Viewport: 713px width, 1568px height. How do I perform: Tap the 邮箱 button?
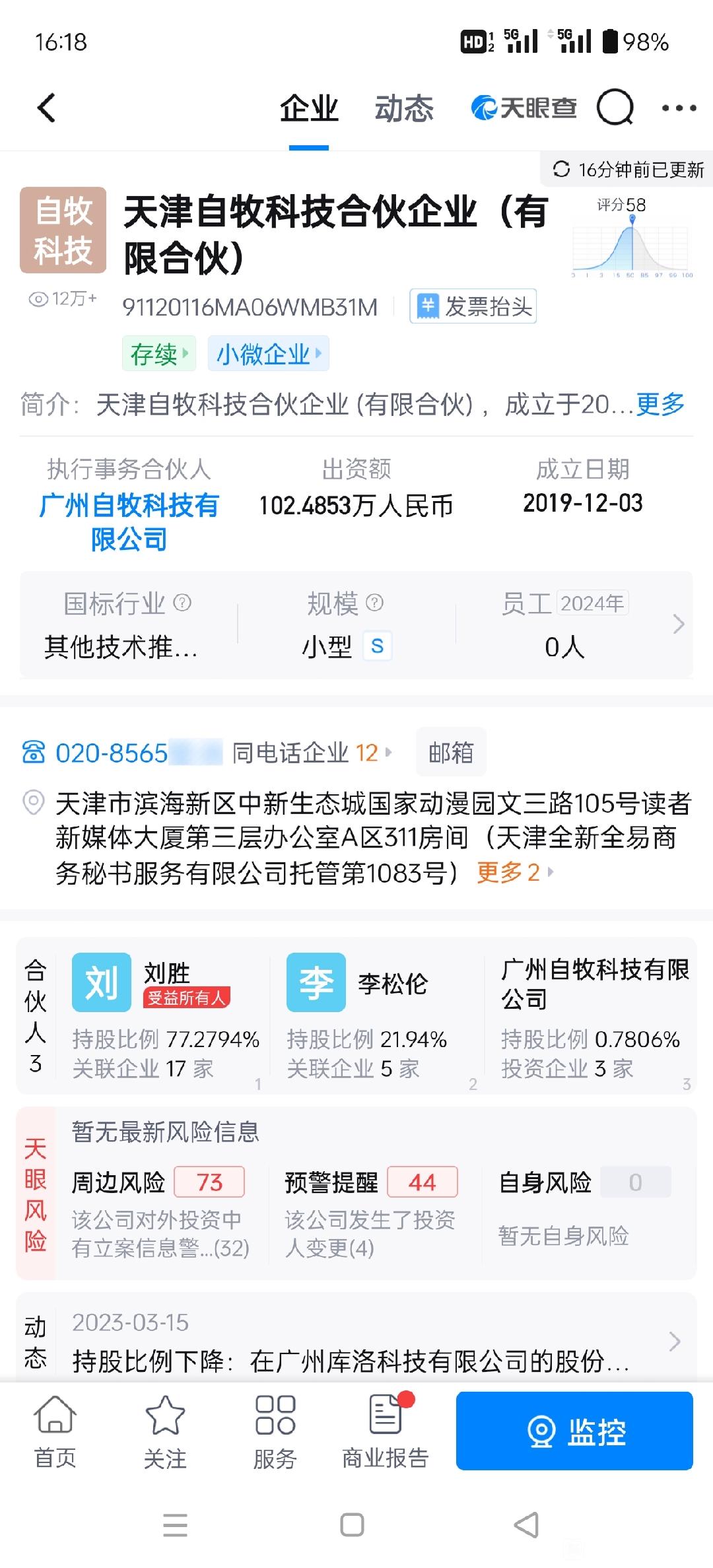[x=451, y=753]
